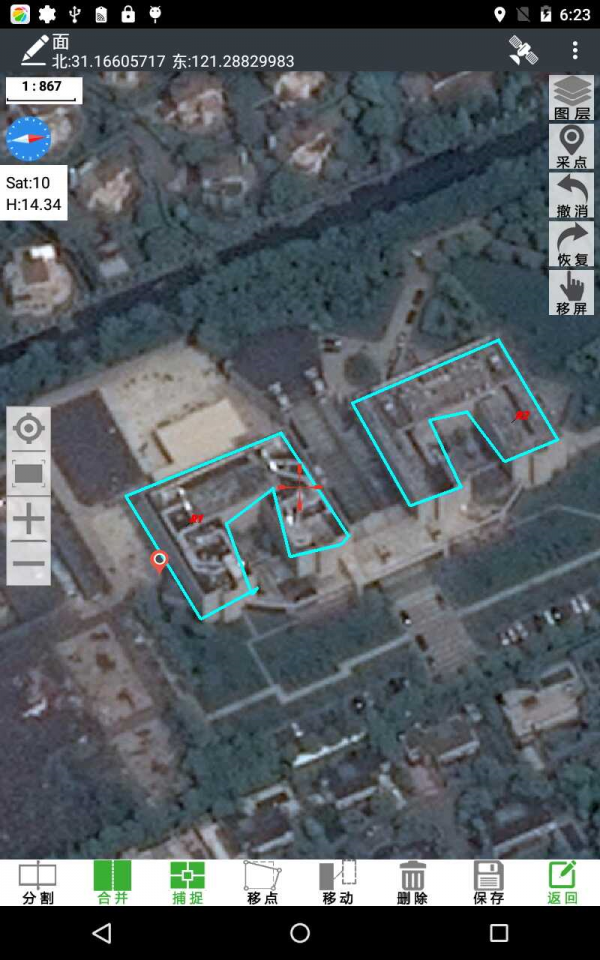Viewport: 600px width, 960px height.
Task: Undo last action with 撤消
Action: tap(571, 195)
